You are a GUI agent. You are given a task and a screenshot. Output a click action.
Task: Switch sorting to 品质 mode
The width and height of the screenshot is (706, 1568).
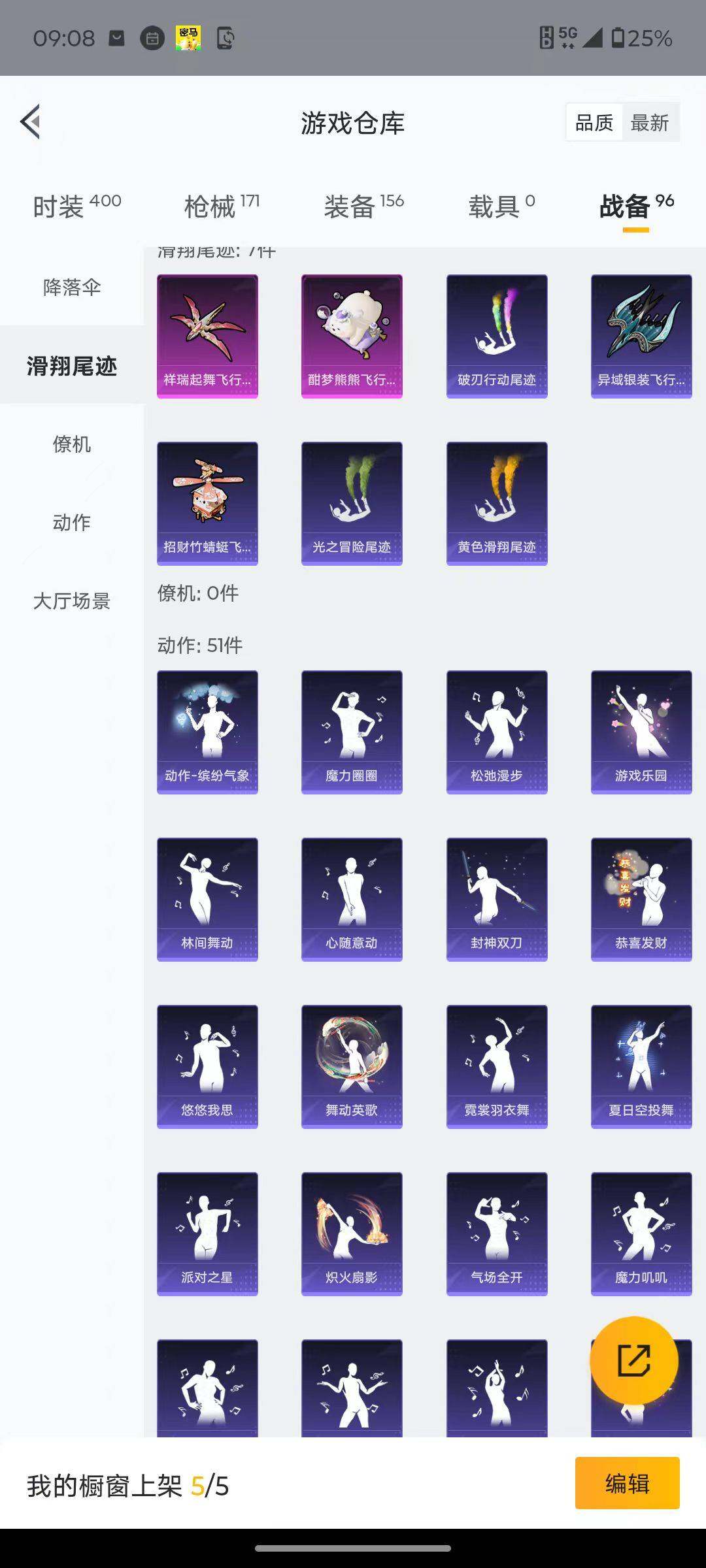point(594,122)
